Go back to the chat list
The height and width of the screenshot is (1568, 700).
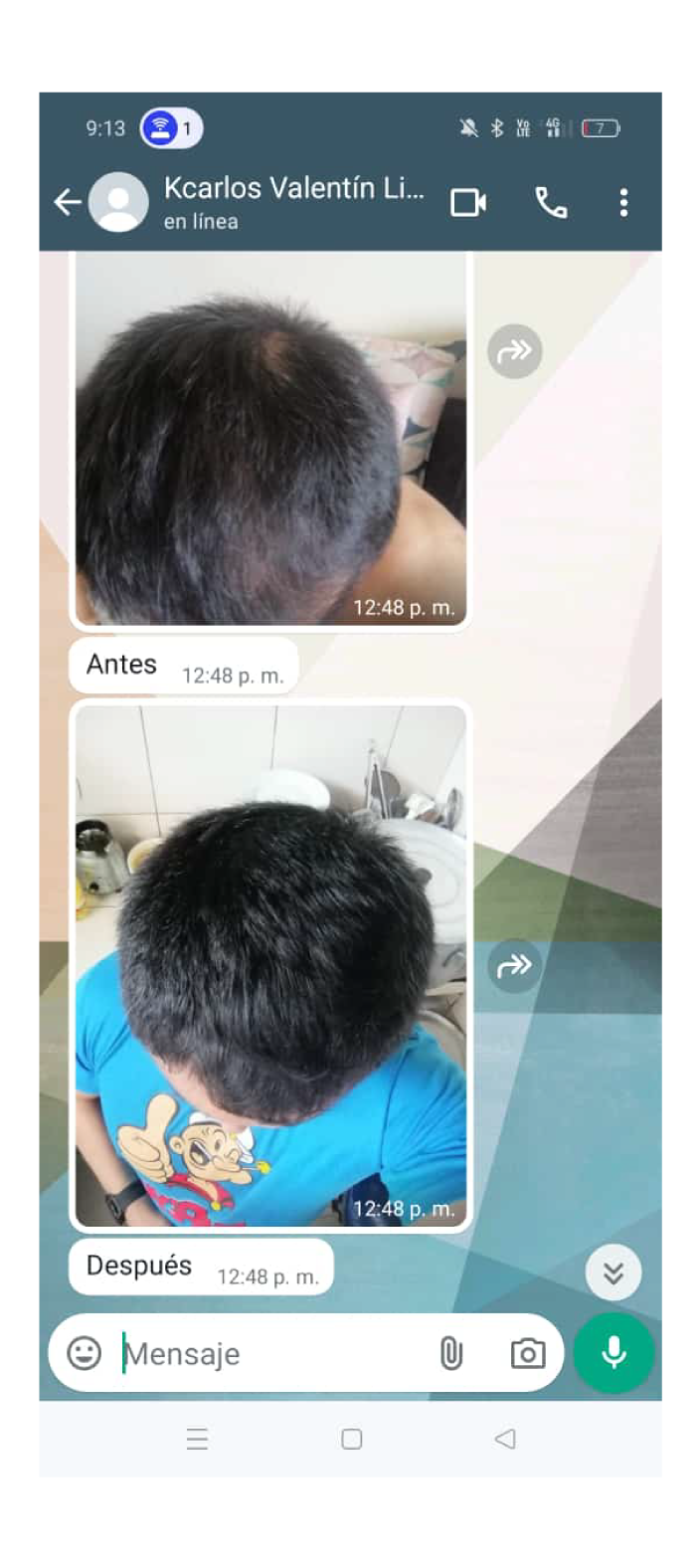(67, 203)
